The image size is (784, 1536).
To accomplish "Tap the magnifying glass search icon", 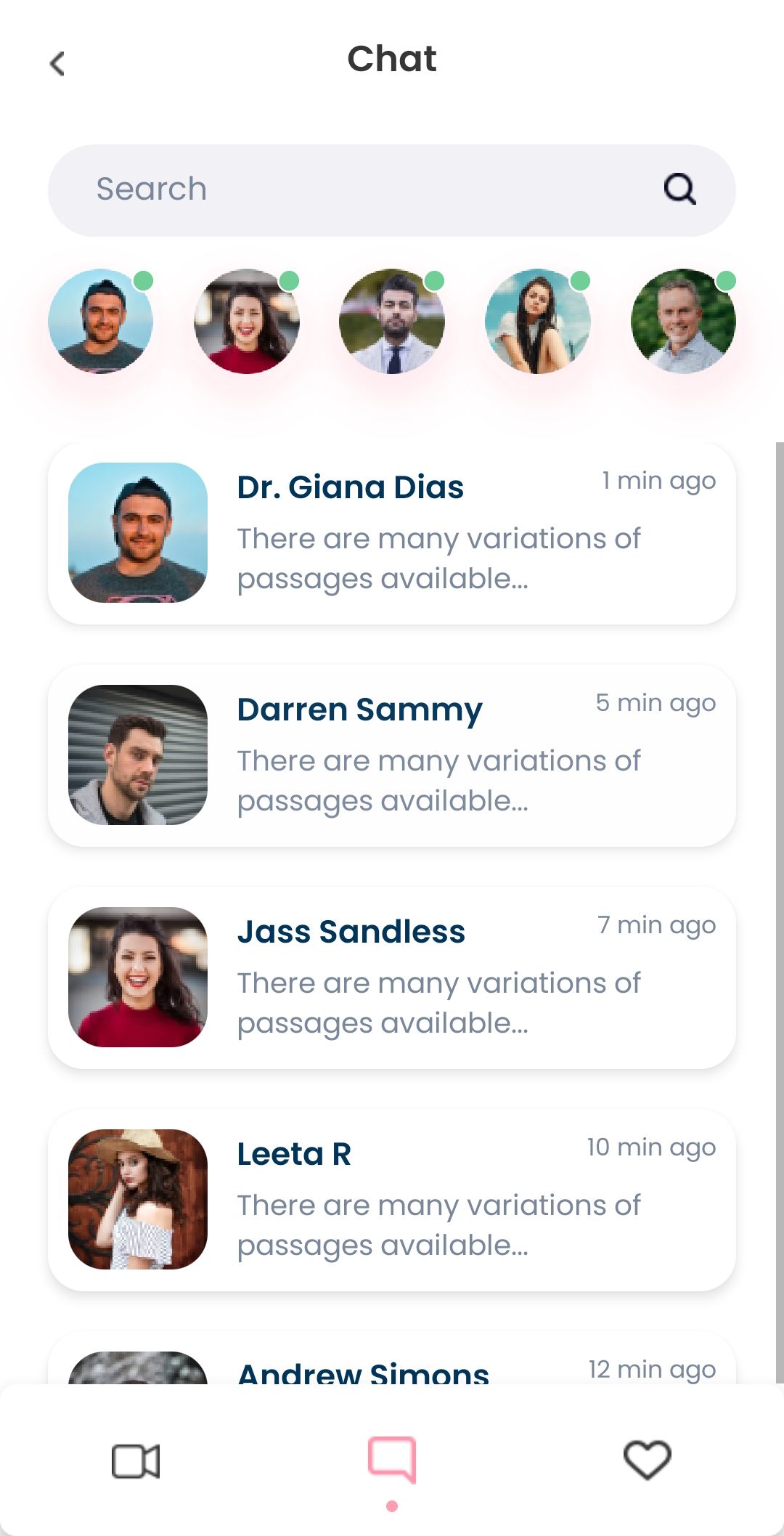I will [x=680, y=190].
